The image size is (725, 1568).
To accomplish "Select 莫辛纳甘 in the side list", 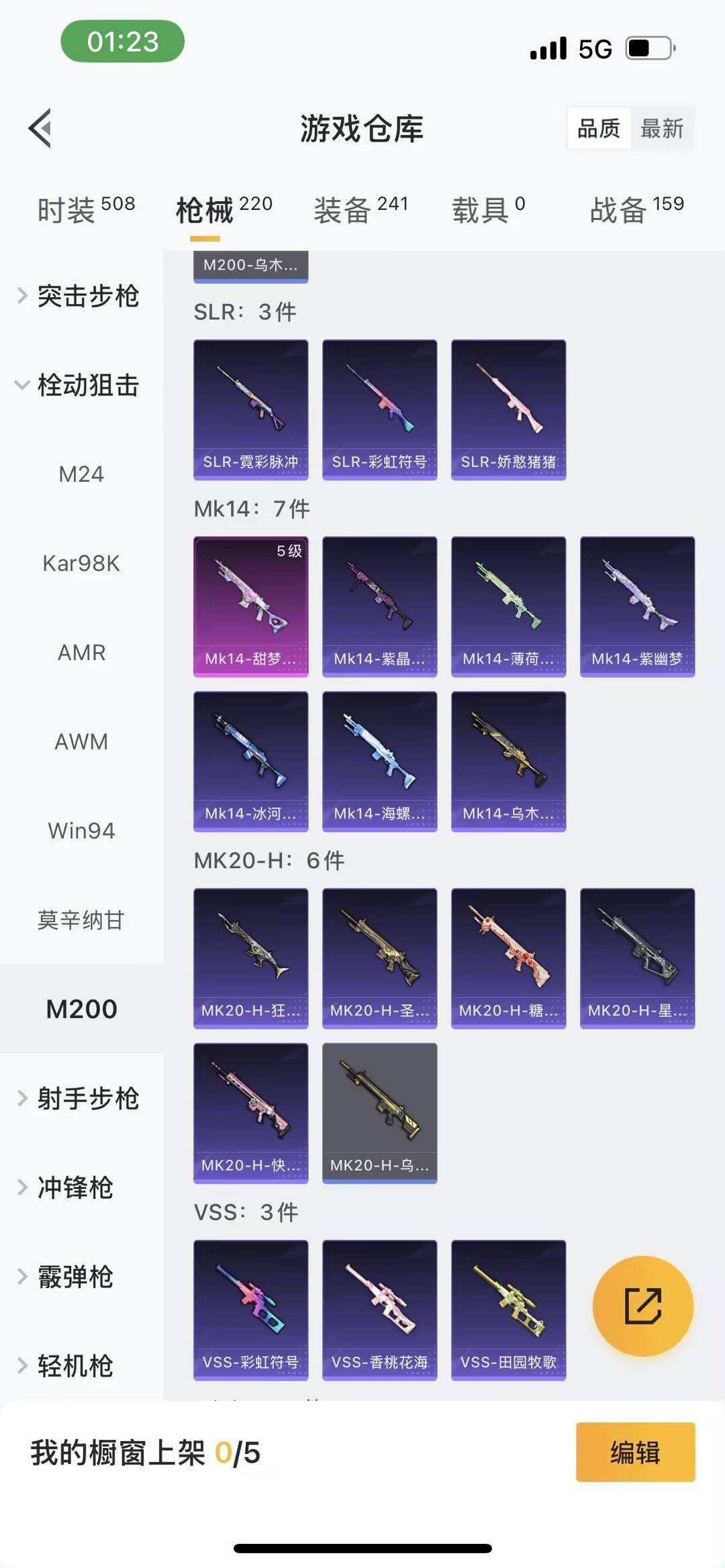I will pyautogui.click(x=81, y=920).
